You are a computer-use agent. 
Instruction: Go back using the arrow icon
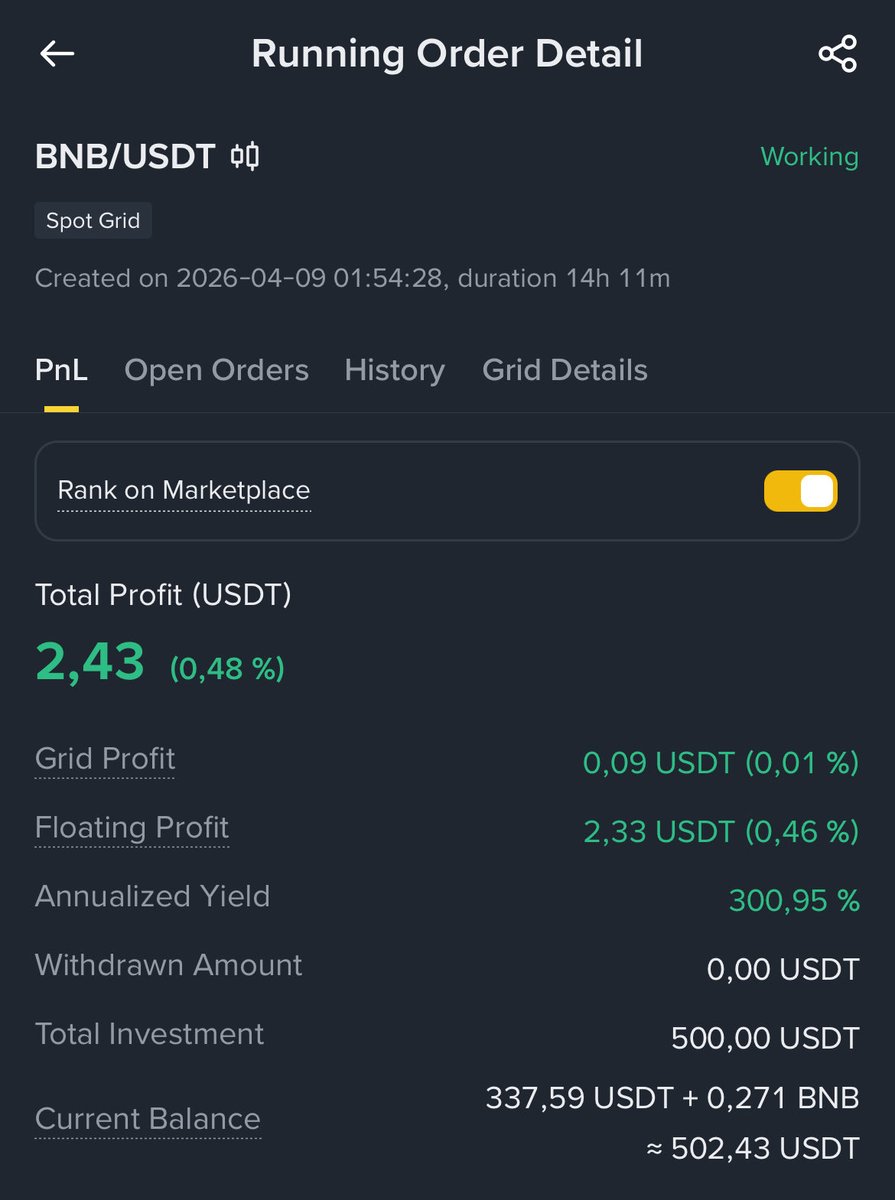pos(57,54)
